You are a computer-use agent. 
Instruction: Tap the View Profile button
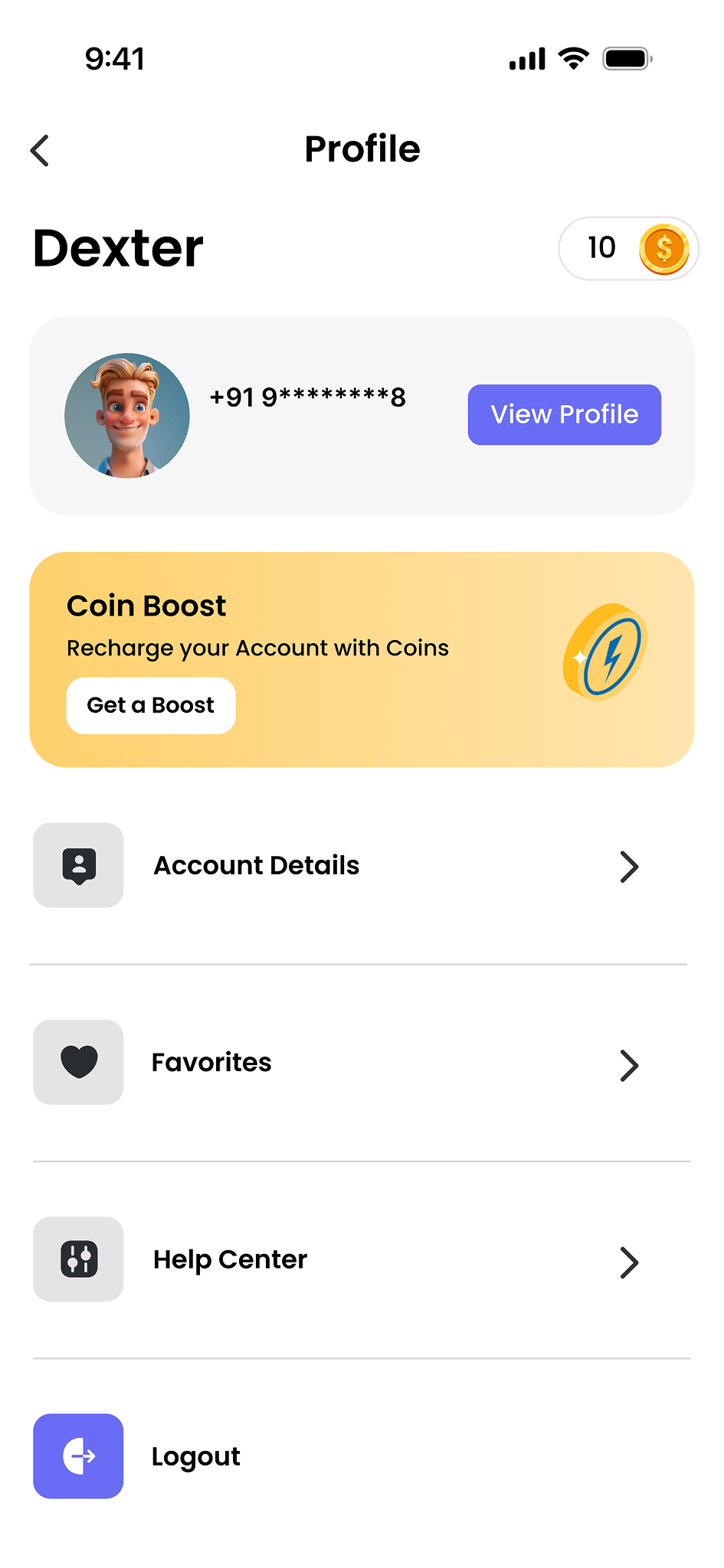pyautogui.click(x=565, y=414)
